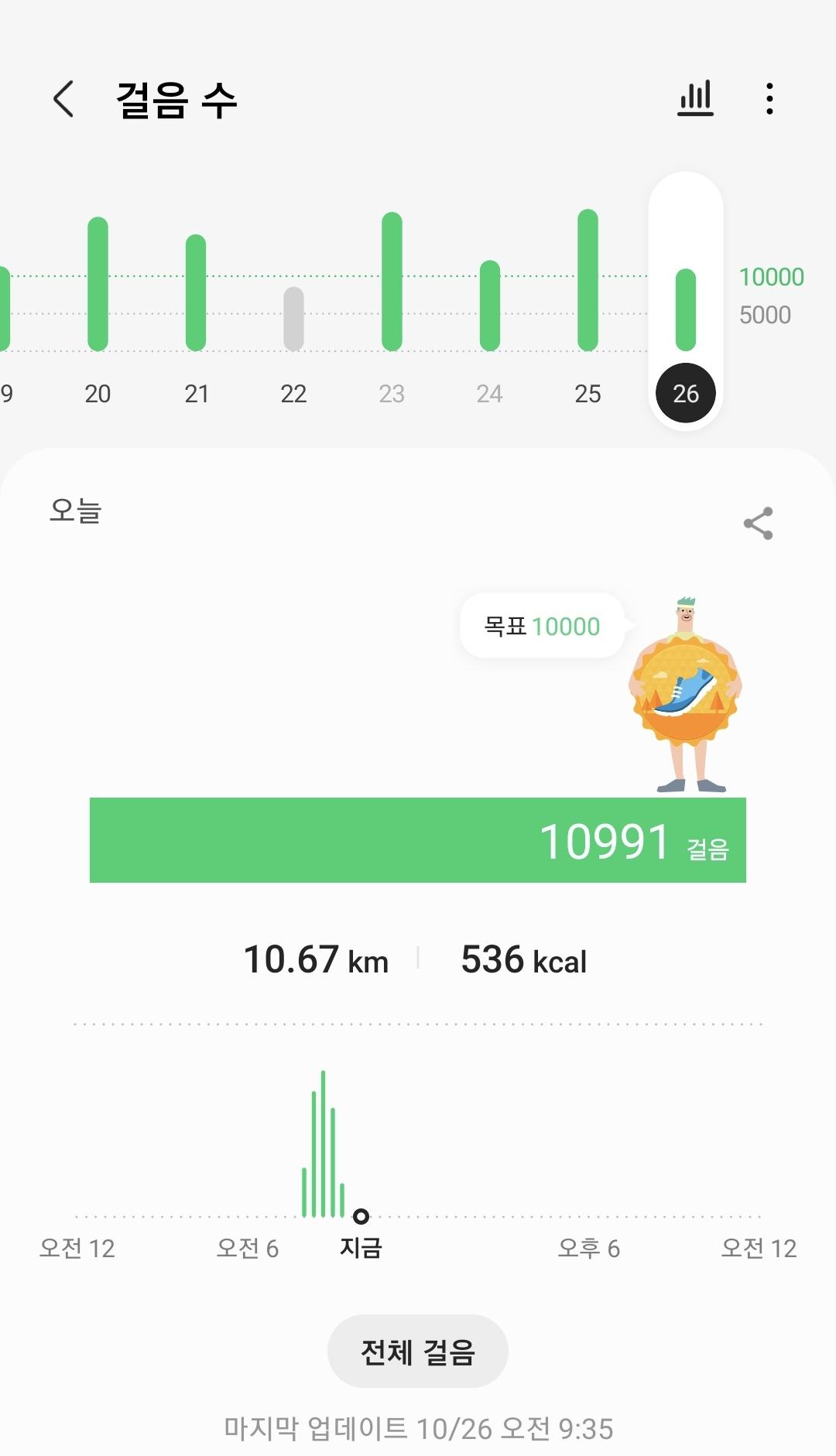Tap the 전체 걸음 button
This screenshot has width=836, height=1456.
point(417,1351)
